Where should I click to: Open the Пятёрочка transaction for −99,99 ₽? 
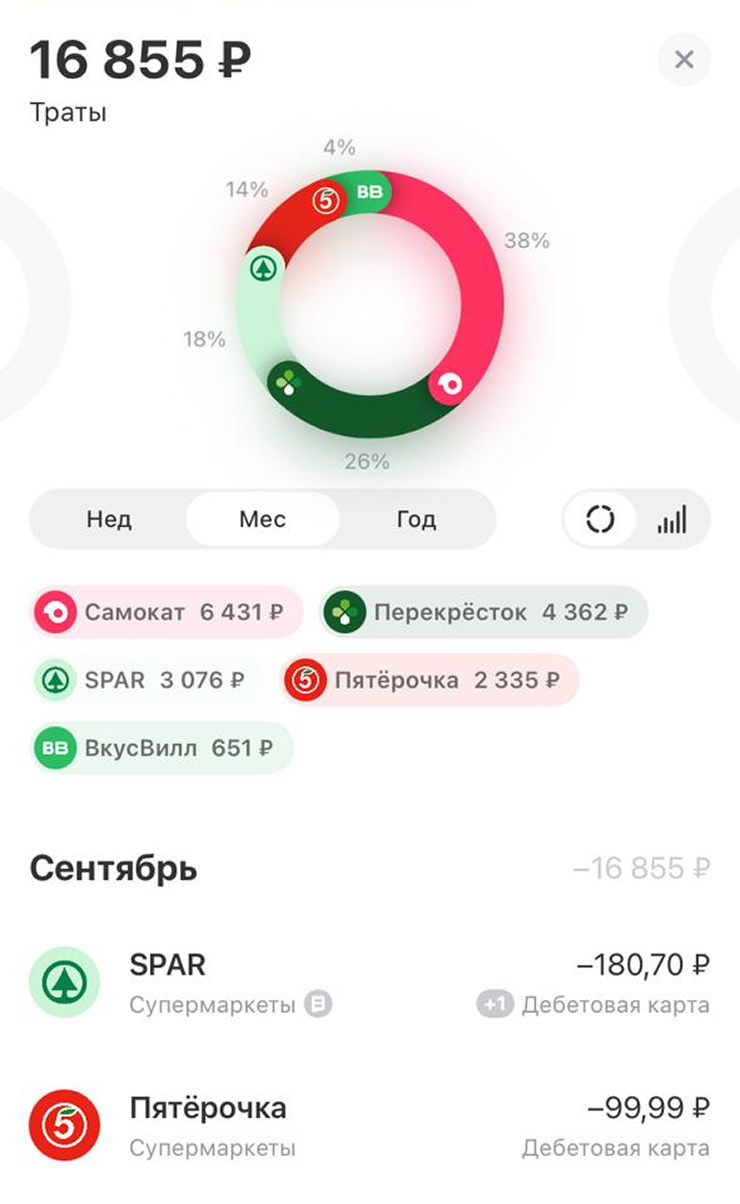tap(370, 1125)
